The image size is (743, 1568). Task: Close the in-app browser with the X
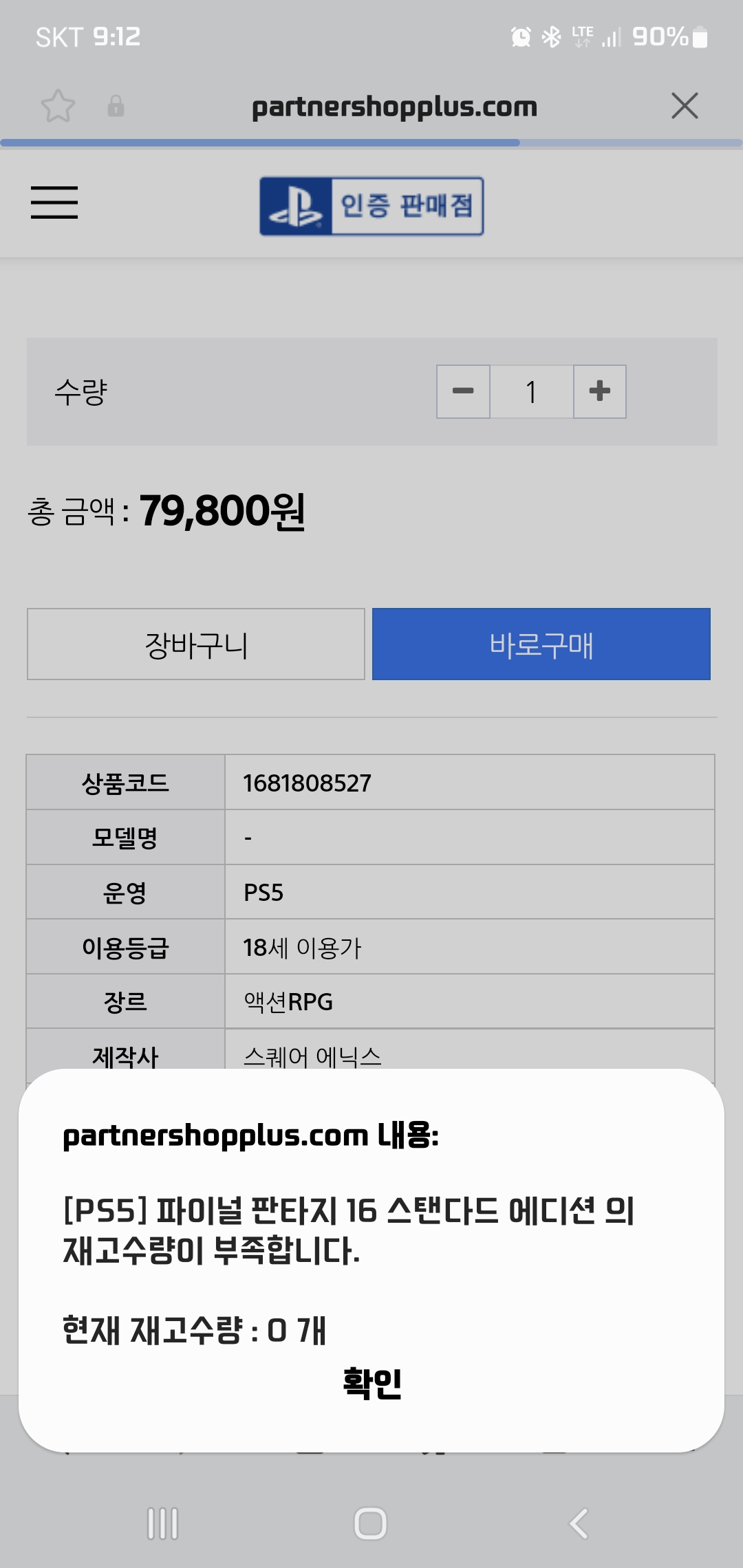[x=685, y=106]
